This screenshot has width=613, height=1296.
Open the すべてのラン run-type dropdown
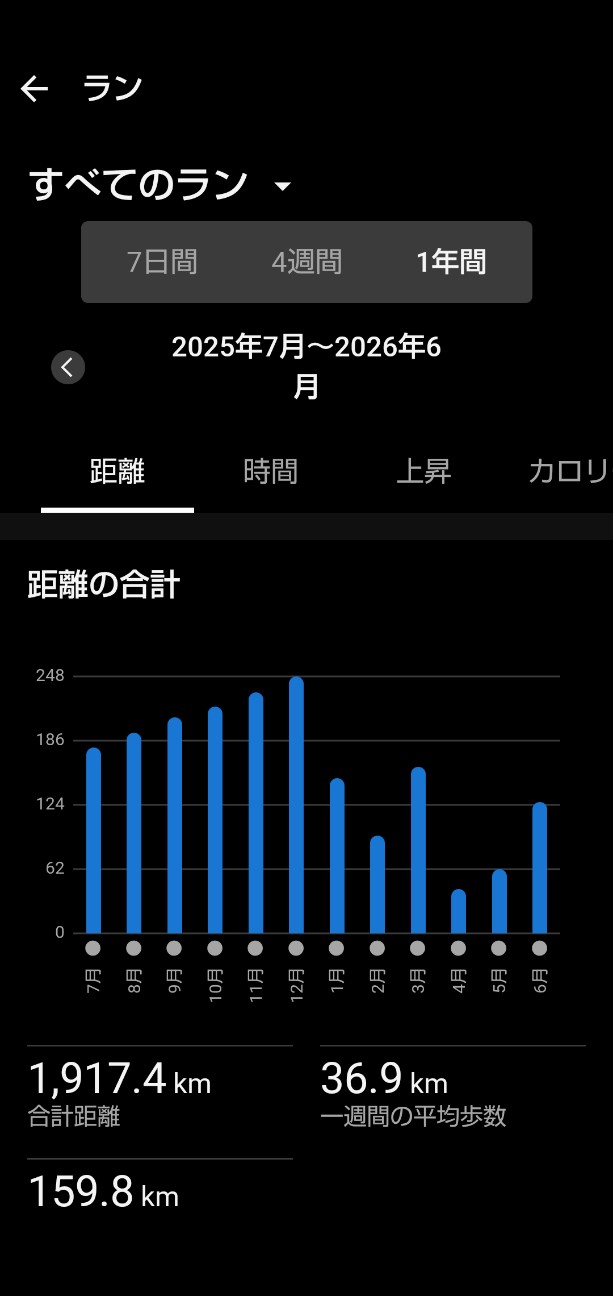[160, 185]
